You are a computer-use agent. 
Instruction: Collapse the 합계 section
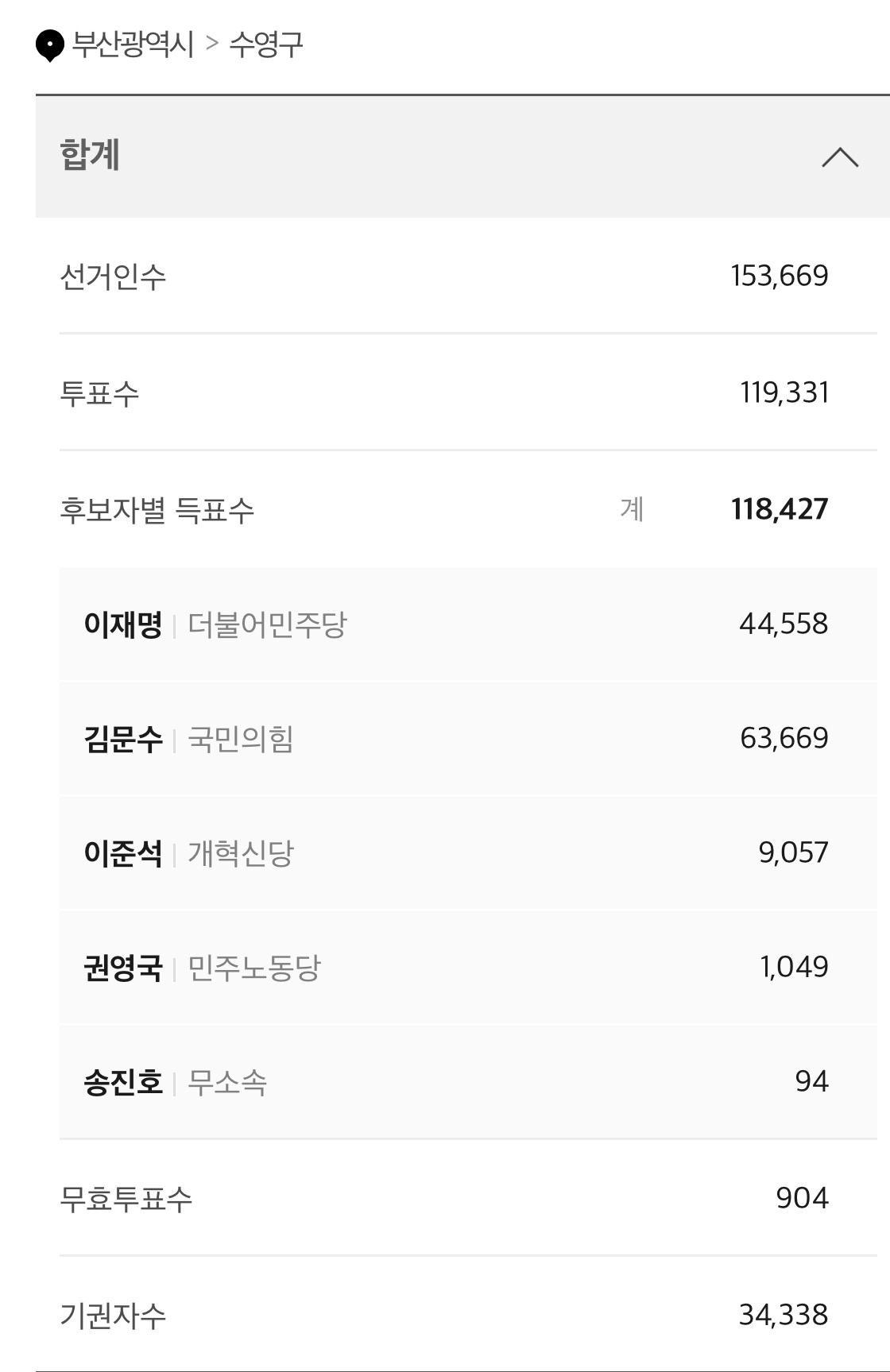tap(840, 157)
